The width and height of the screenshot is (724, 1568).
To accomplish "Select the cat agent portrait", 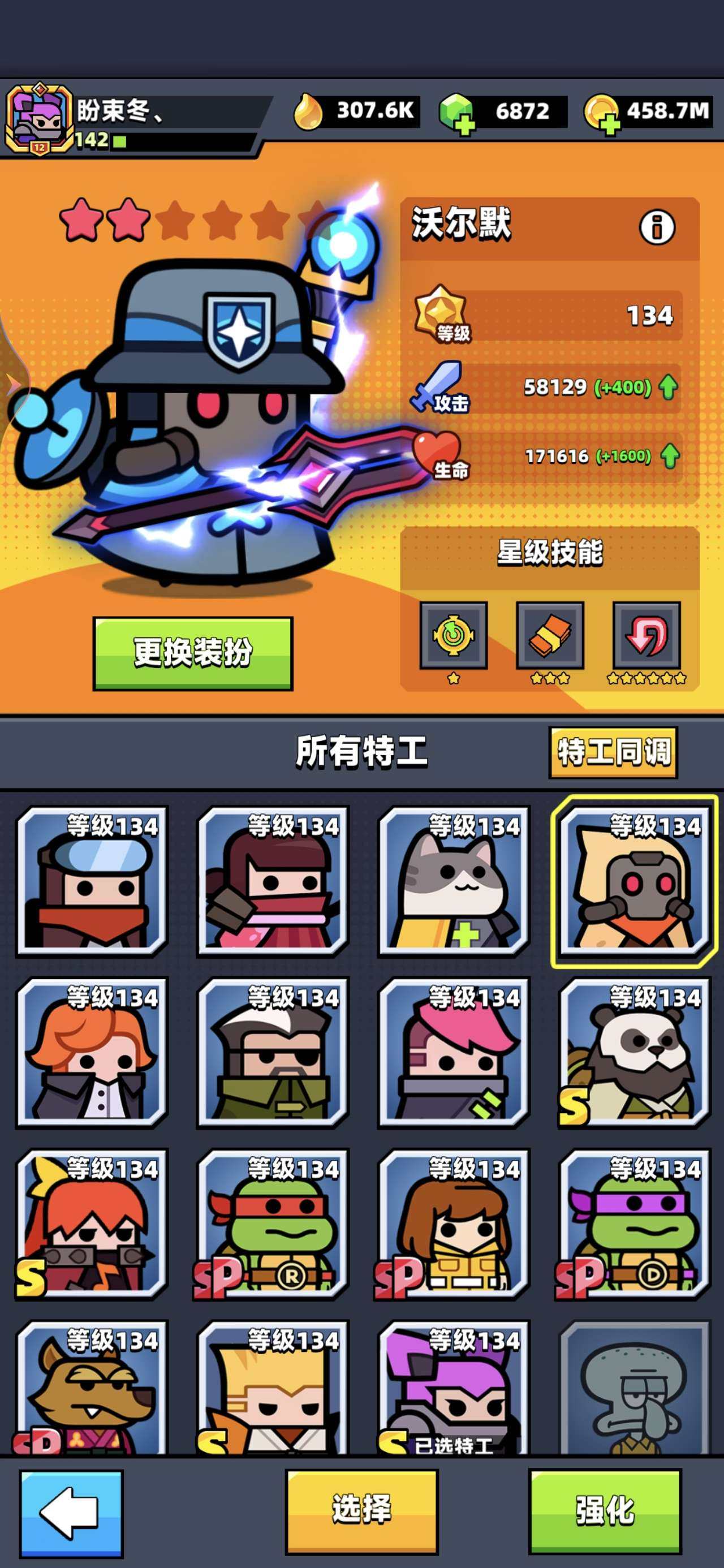I will coord(452,889).
